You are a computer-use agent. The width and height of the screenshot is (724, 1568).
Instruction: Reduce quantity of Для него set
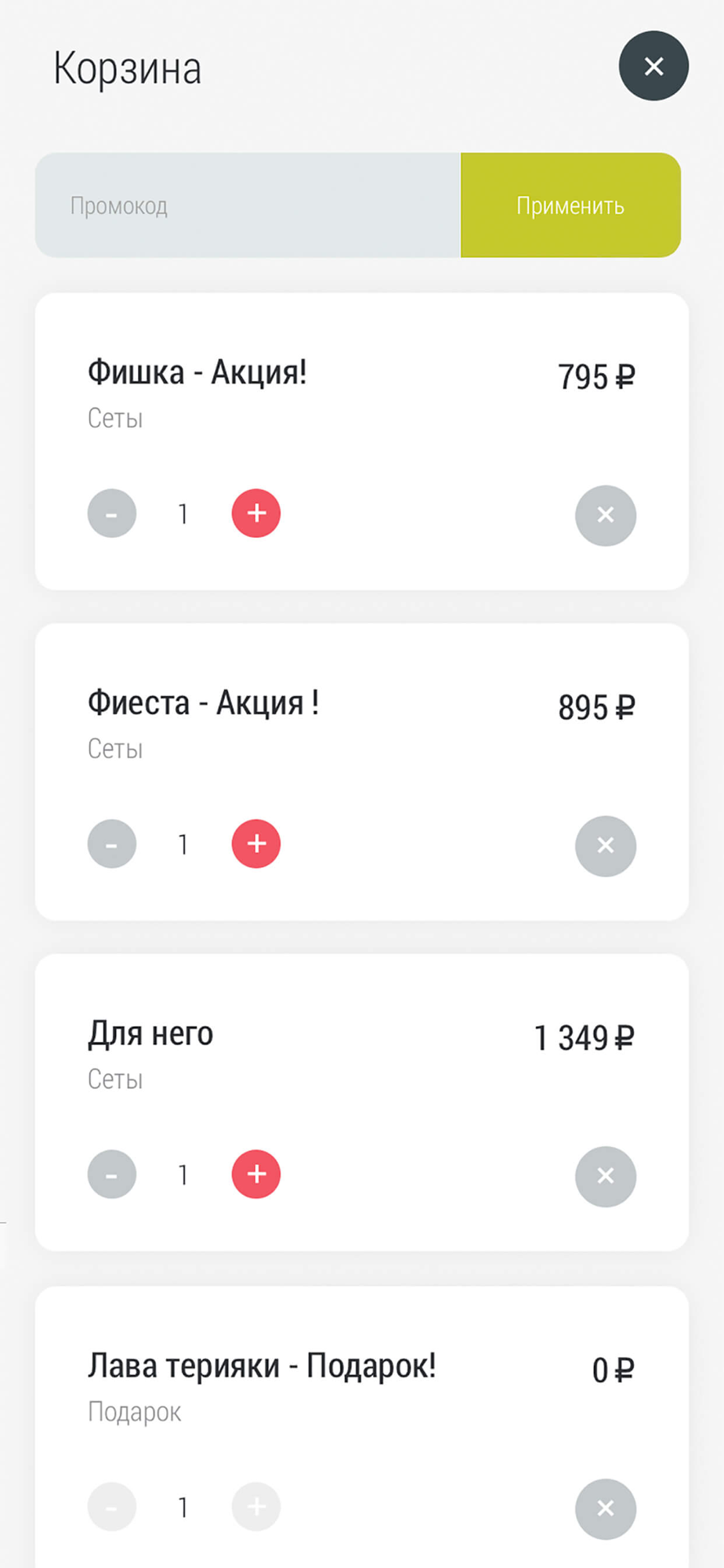(112, 1174)
